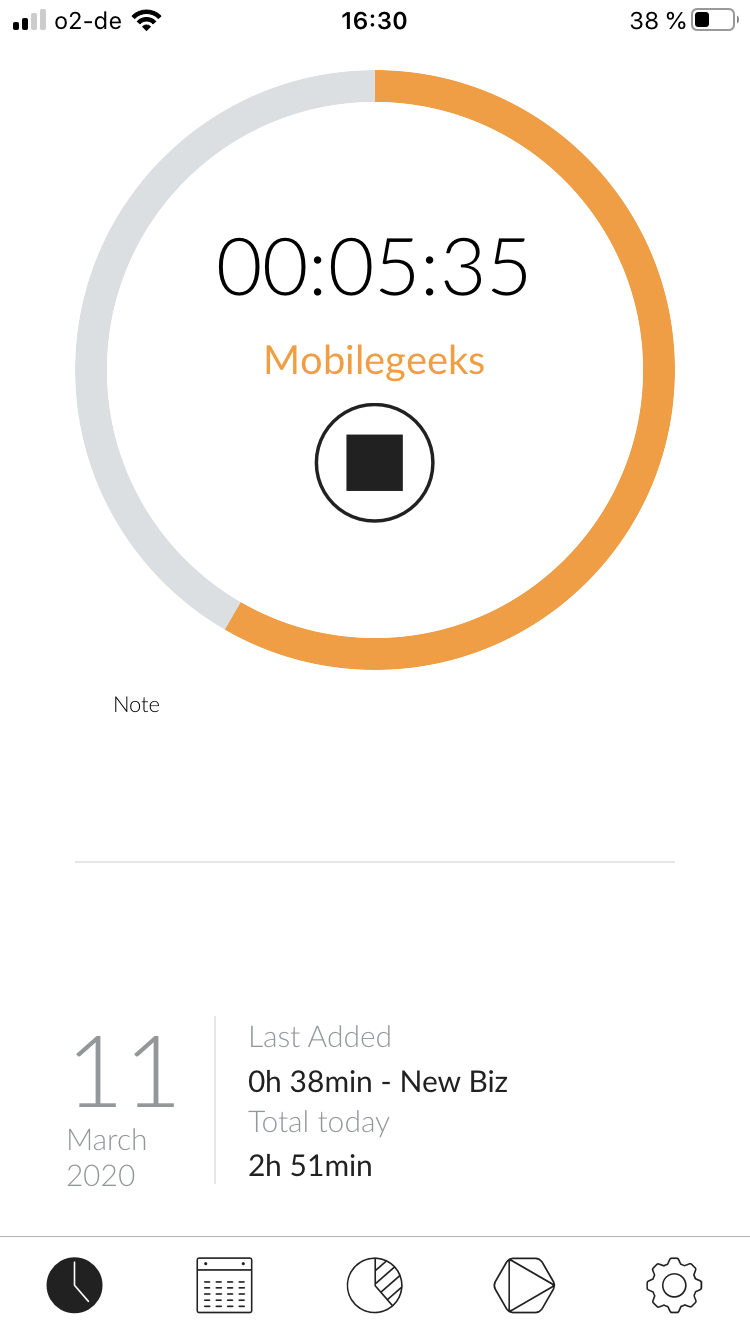Open the calendar tab

tap(224, 1284)
